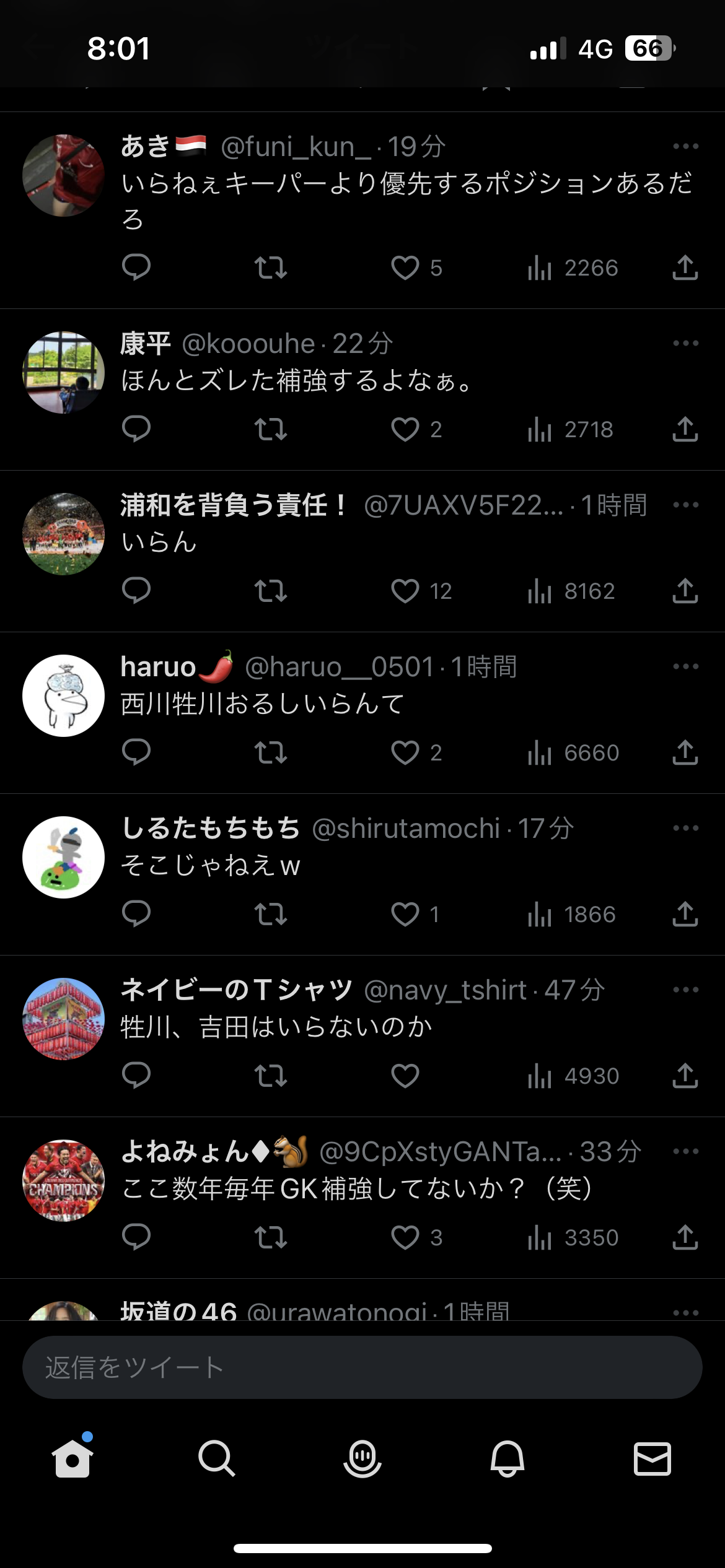The image size is (725, 1568).
Task: Go to the Home tab
Action: pos(72,1458)
